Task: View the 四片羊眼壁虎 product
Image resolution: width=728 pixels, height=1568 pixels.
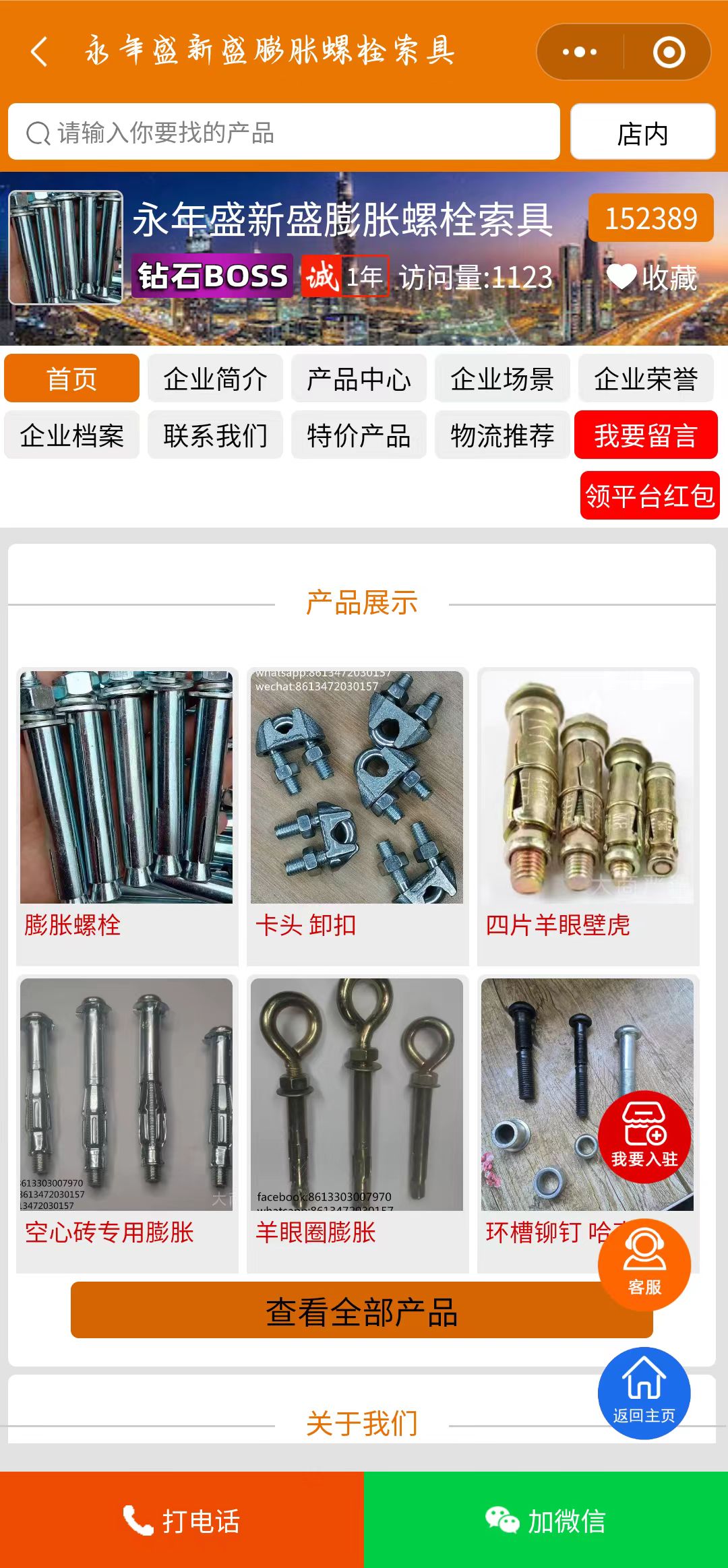Action: [x=588, y=815]
